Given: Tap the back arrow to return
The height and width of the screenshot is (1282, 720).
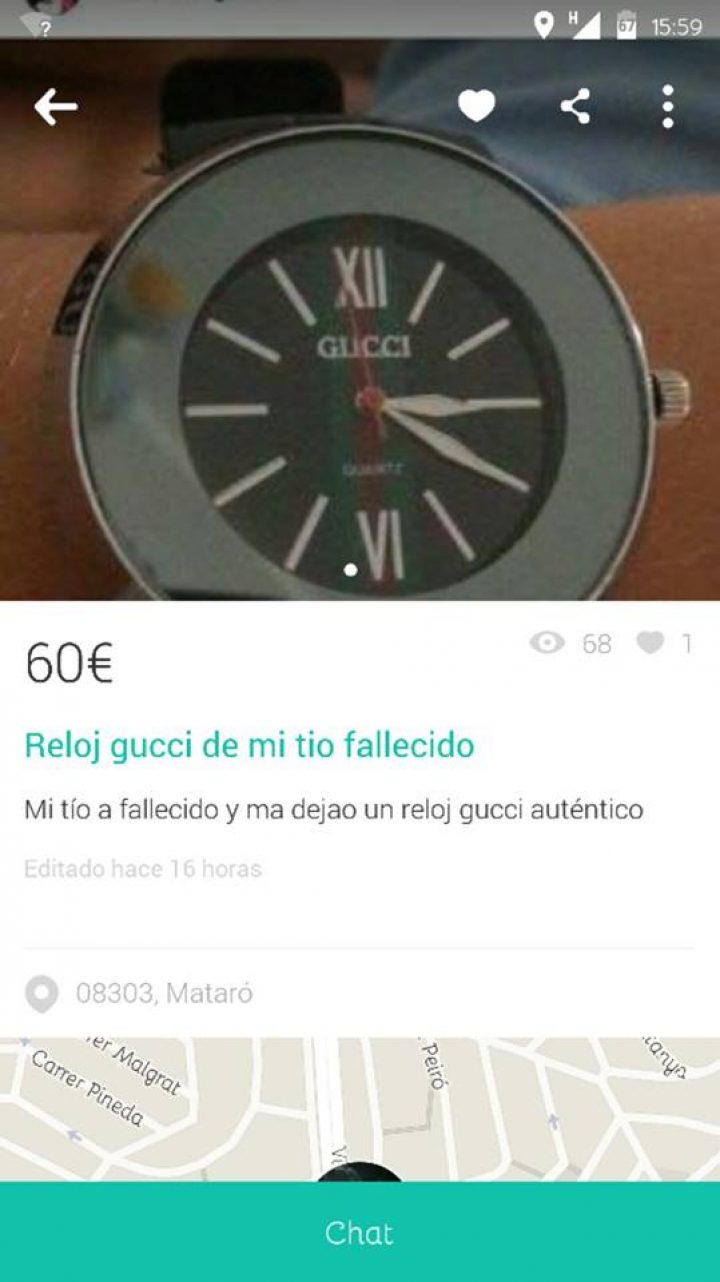Looking at the screenshot, I should [57, 107].
